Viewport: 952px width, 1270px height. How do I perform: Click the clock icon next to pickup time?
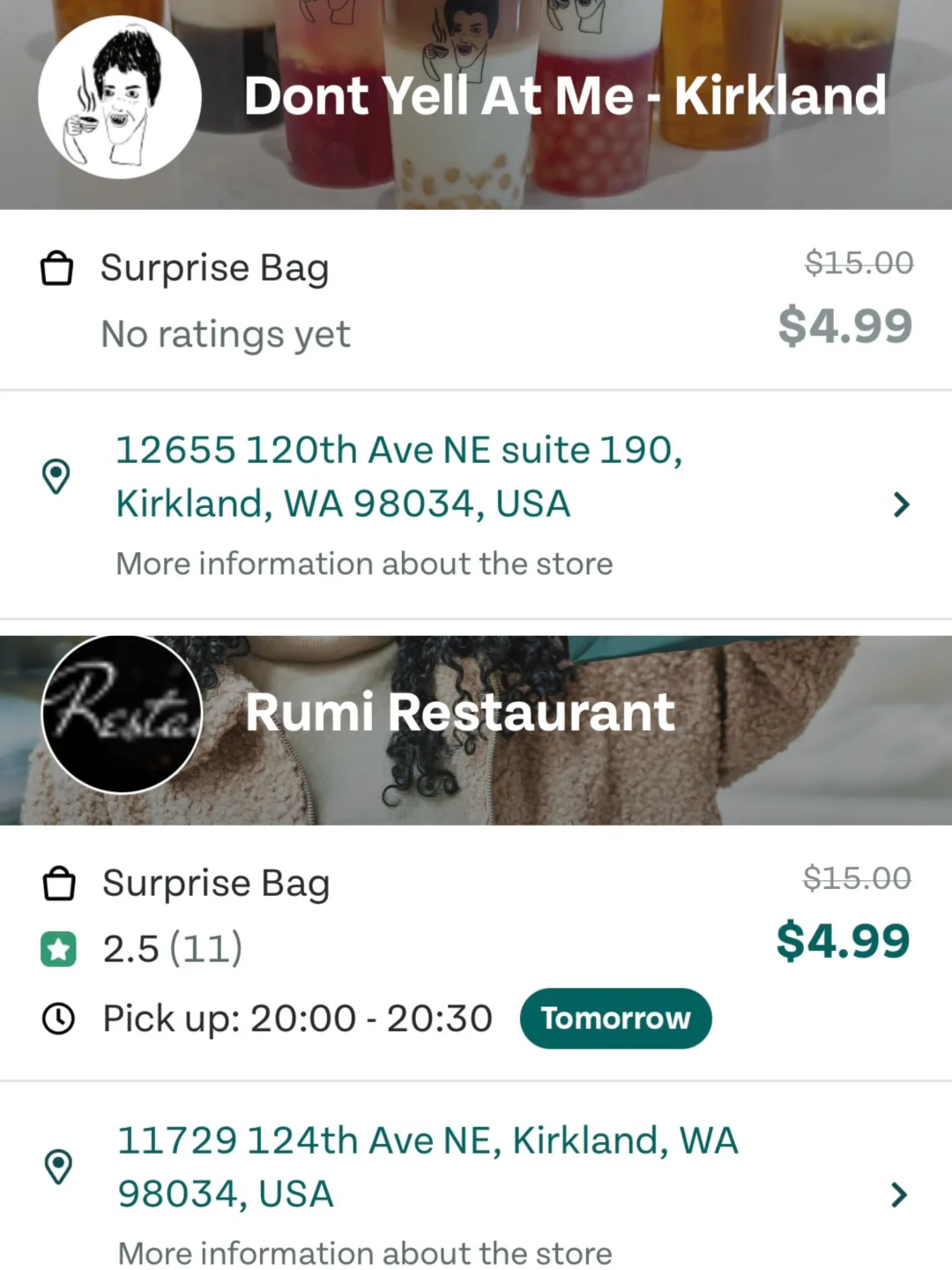click(x=57, y=1019)
